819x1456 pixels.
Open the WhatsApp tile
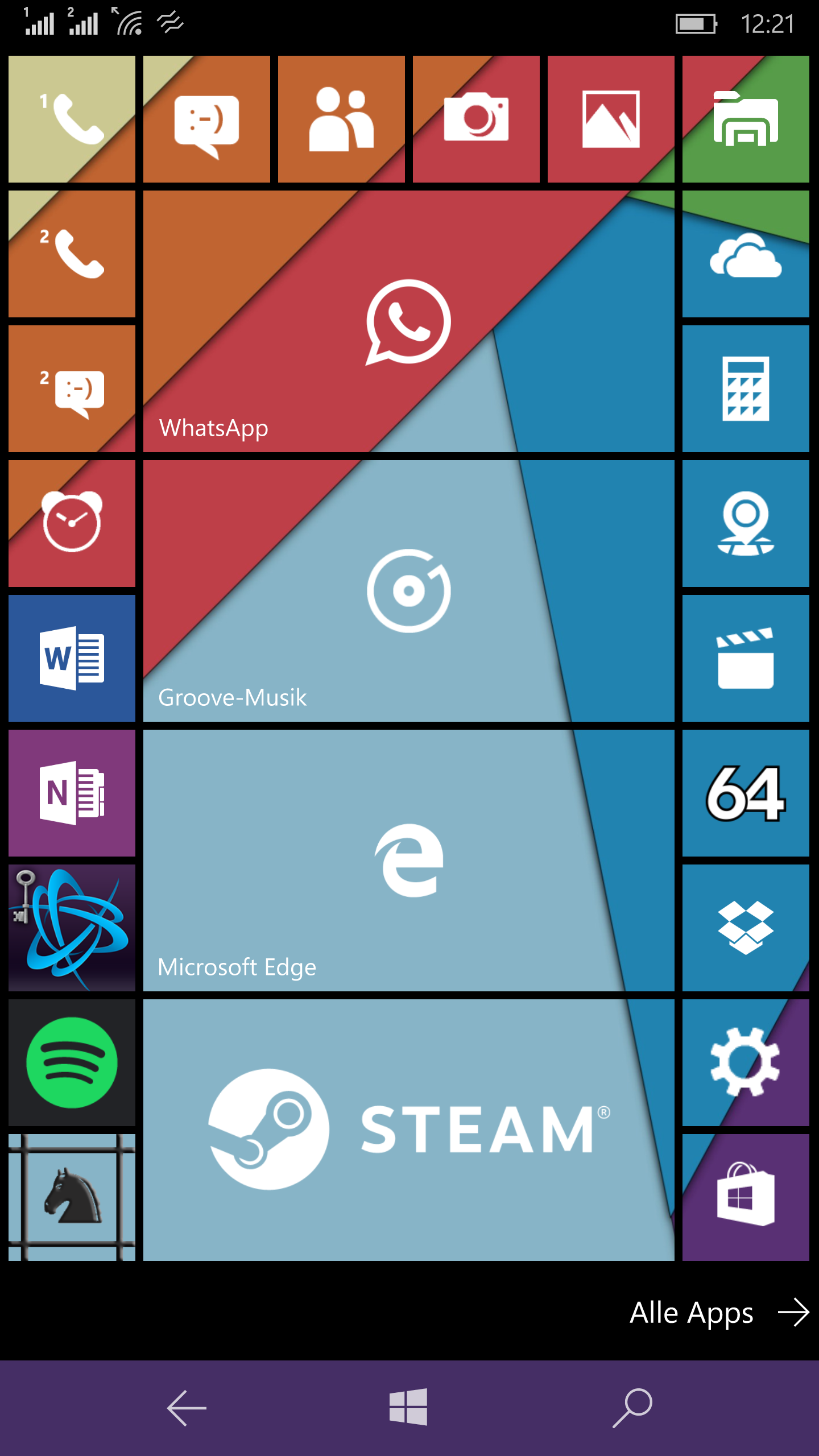click(x=408, y=321)
